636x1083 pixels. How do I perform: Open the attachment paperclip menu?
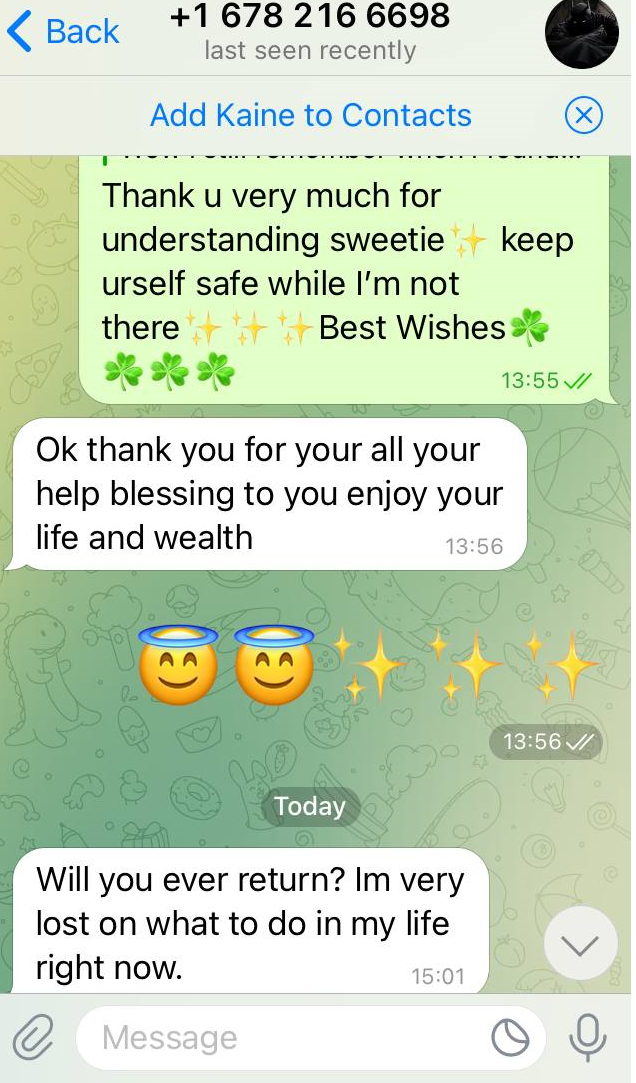[x=34, y=1038]
